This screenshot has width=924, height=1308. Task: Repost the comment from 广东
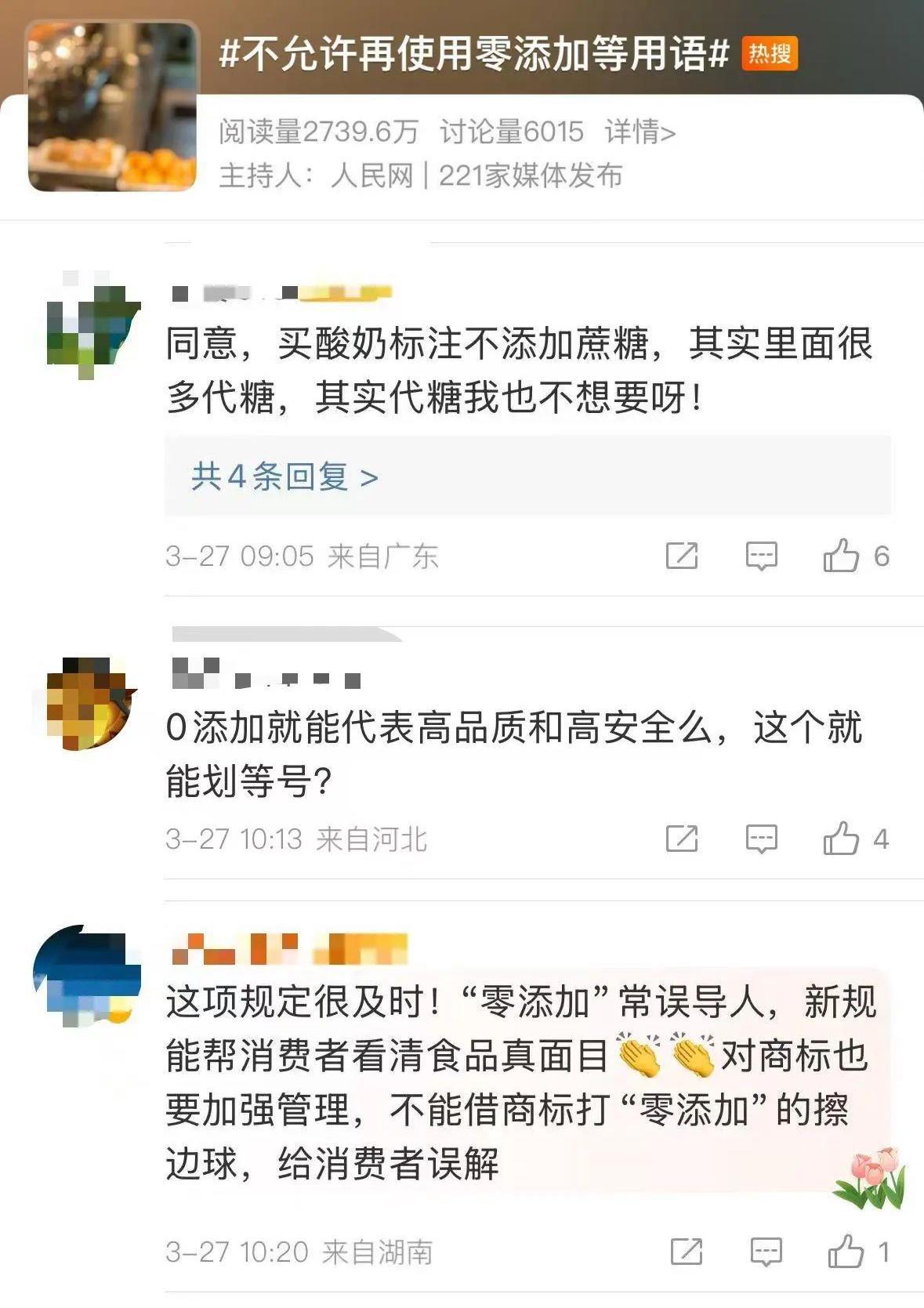point(681,556)
